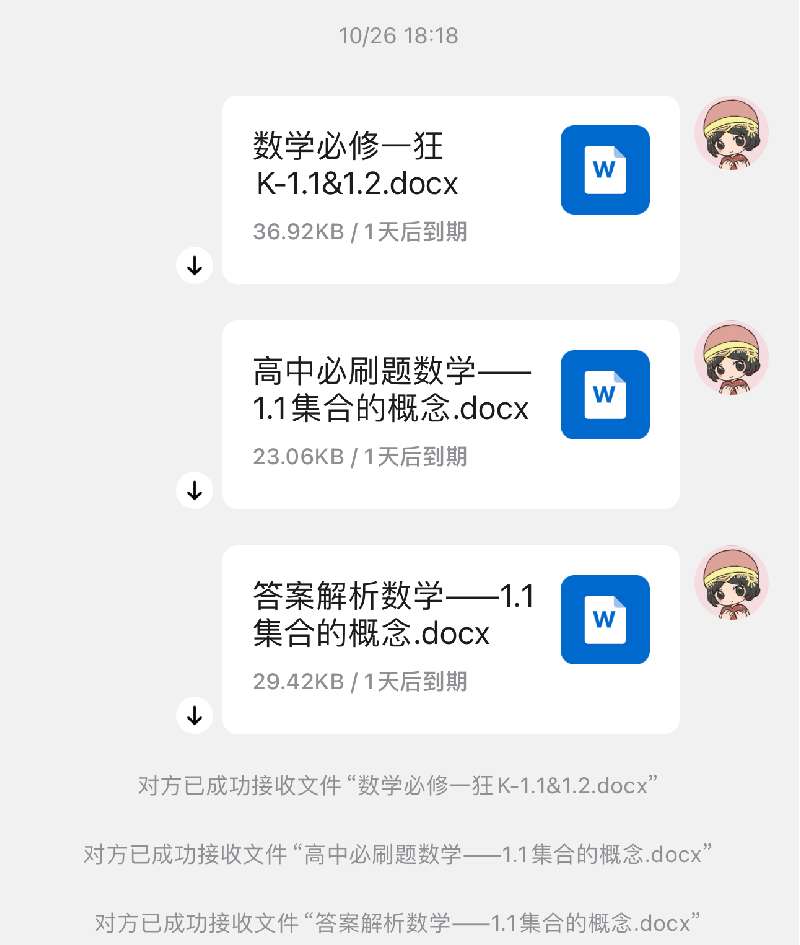Tap the download arrow beside 高中必刷题数学 file
800x945 pixels.
click(195, 491)
